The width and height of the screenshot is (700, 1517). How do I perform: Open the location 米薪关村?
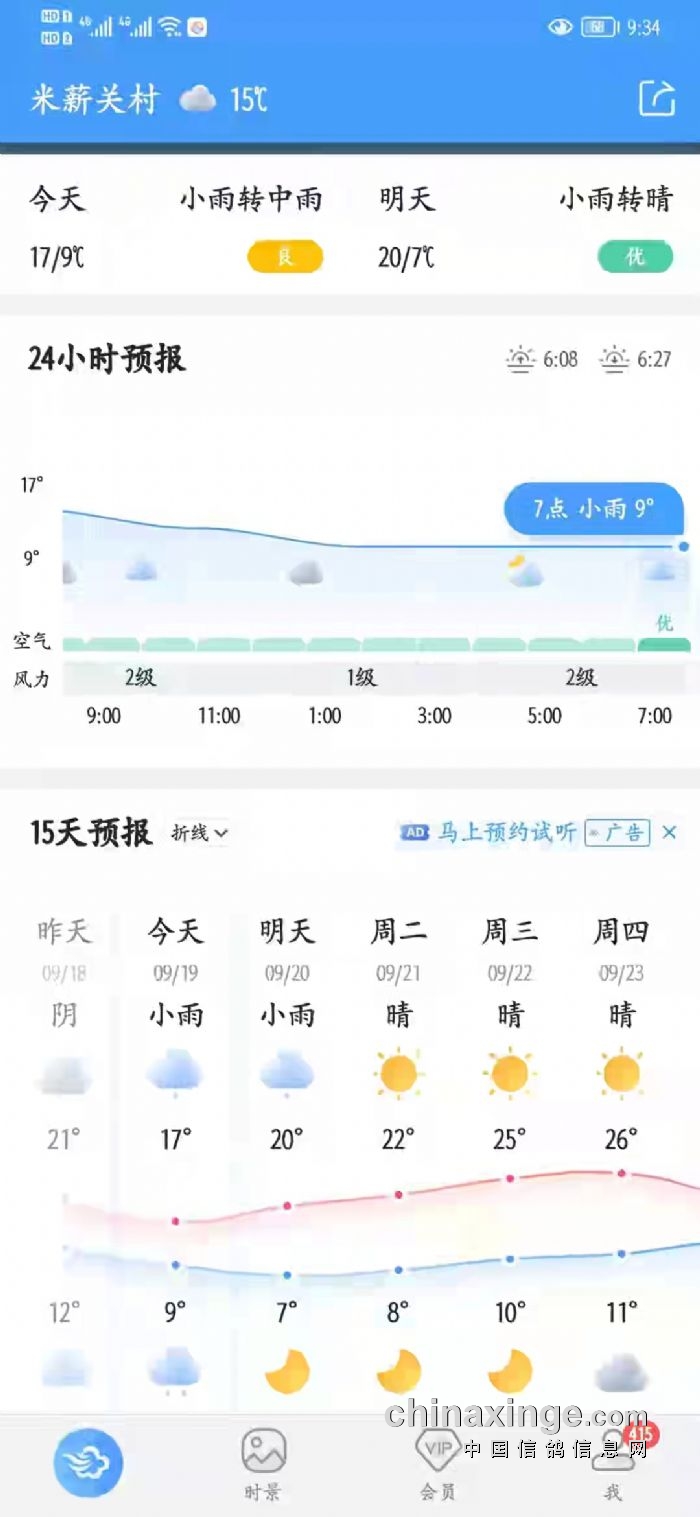click(x=95, y=99)
